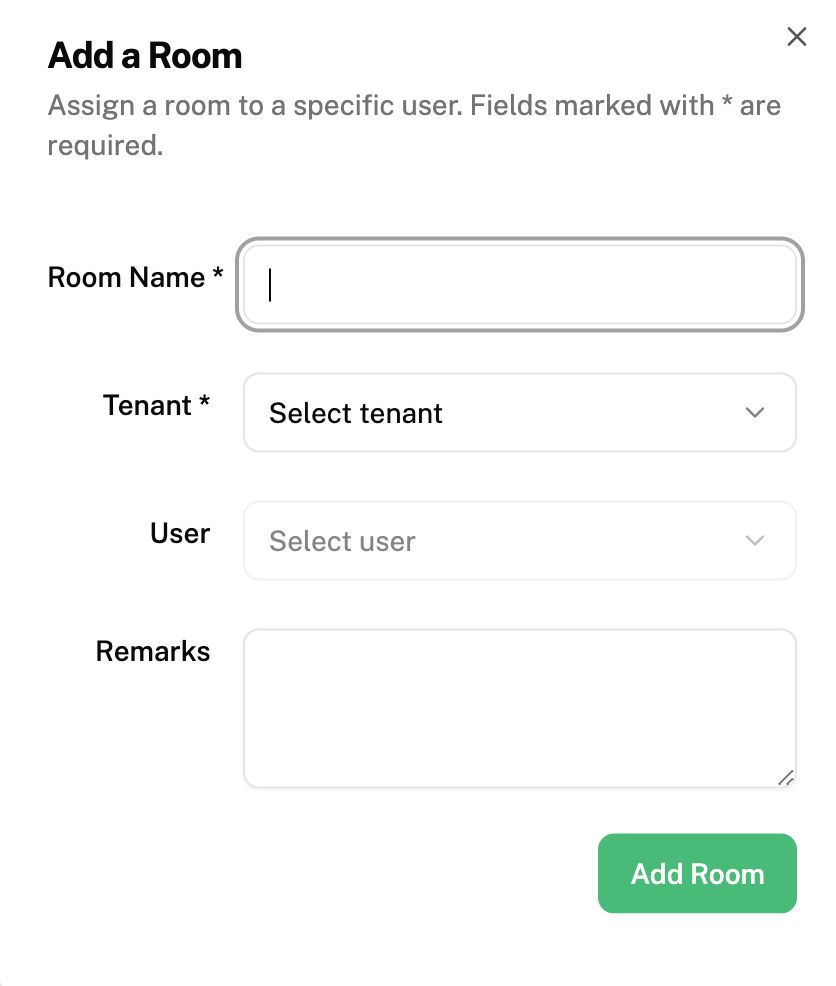
Task: Click the Add a Room dialog title
Action: tap(143, 56)
